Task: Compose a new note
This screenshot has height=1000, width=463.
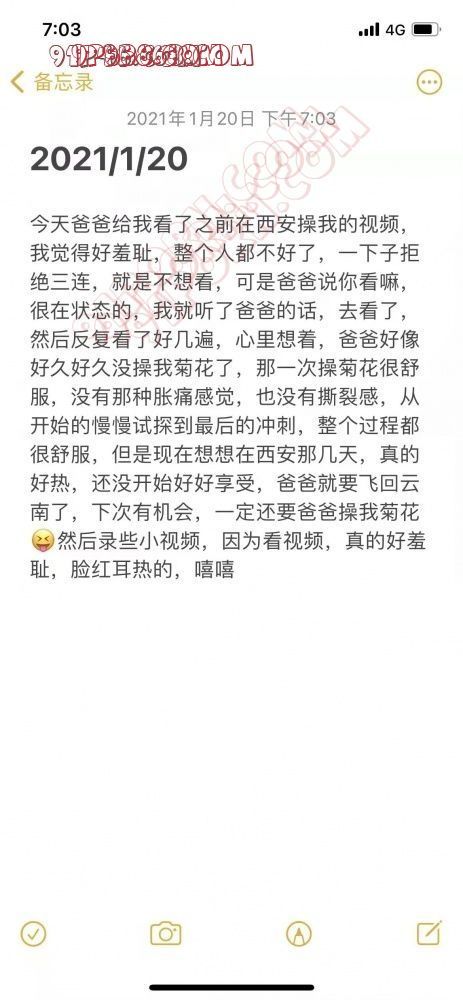Action: pyautogui.click(x=430, y=932)
